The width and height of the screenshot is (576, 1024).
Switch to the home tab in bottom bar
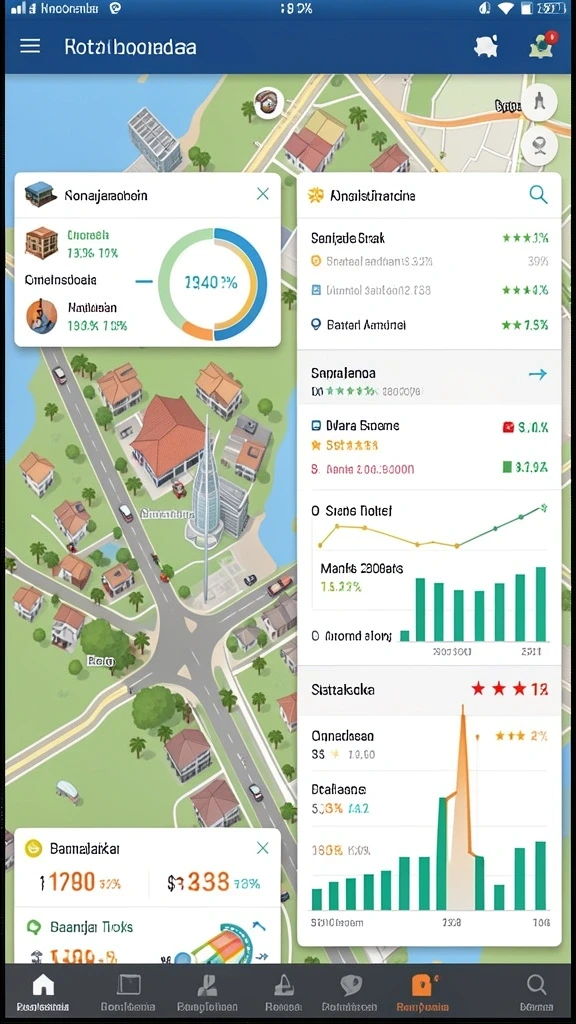click(x=43, y=993)
